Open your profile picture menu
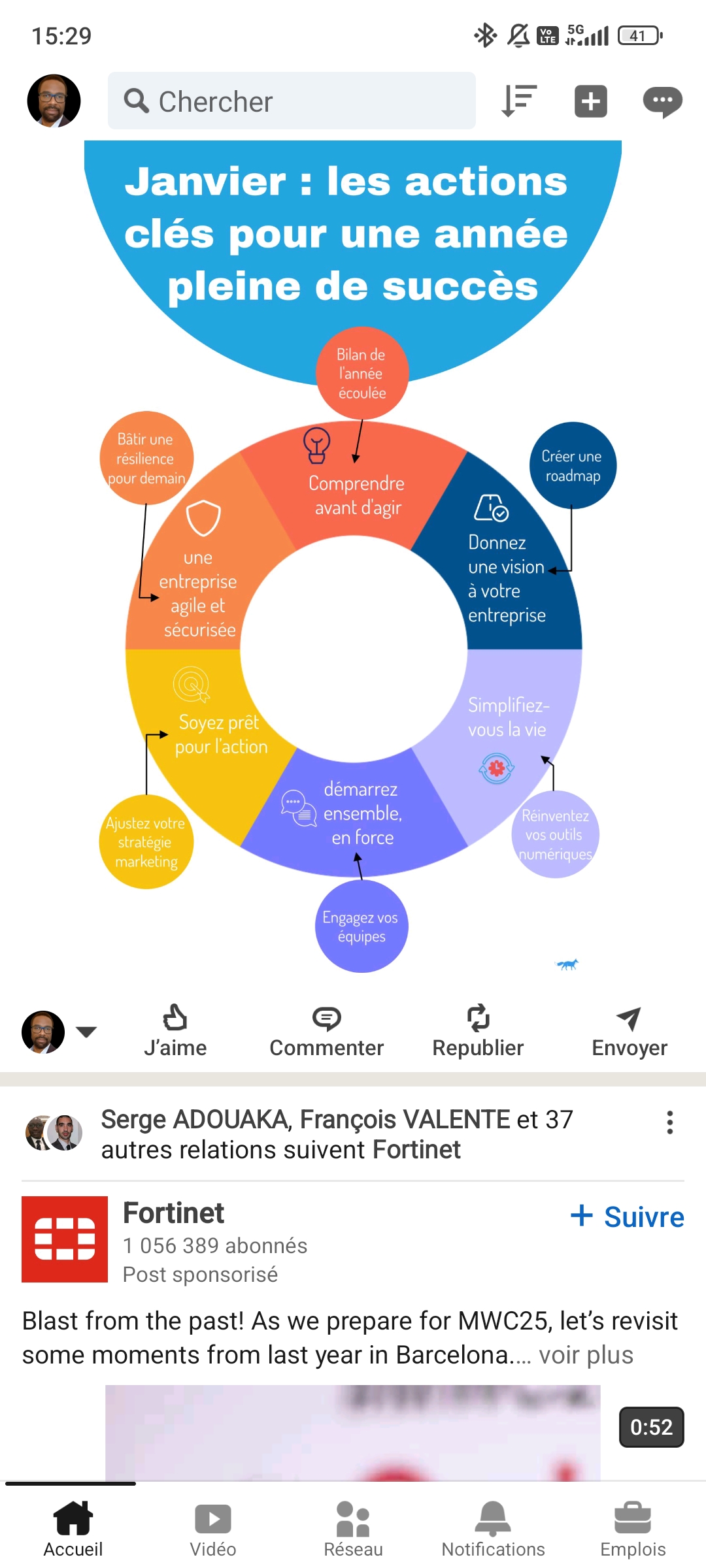The image size is (706, 1568). 54,101
